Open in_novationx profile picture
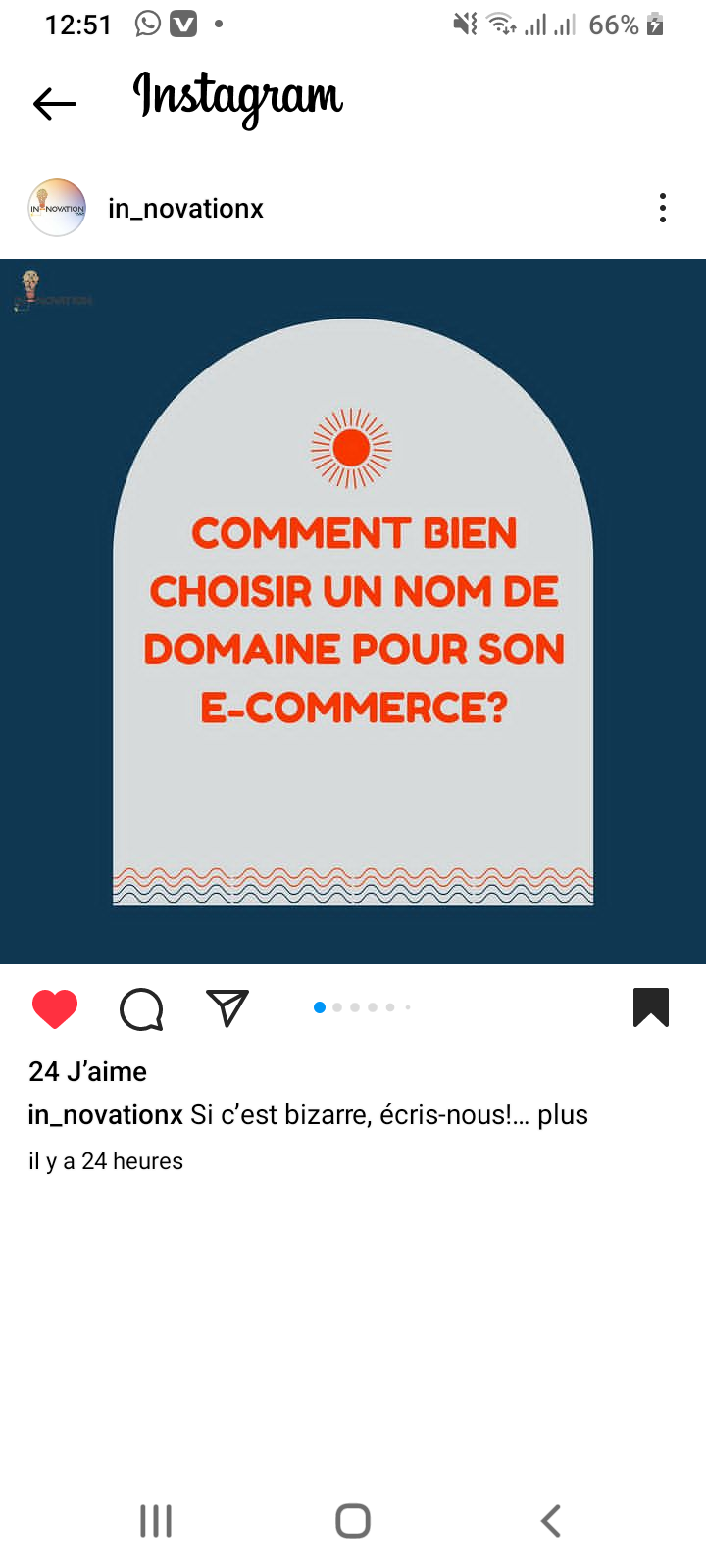 point(57,208)
